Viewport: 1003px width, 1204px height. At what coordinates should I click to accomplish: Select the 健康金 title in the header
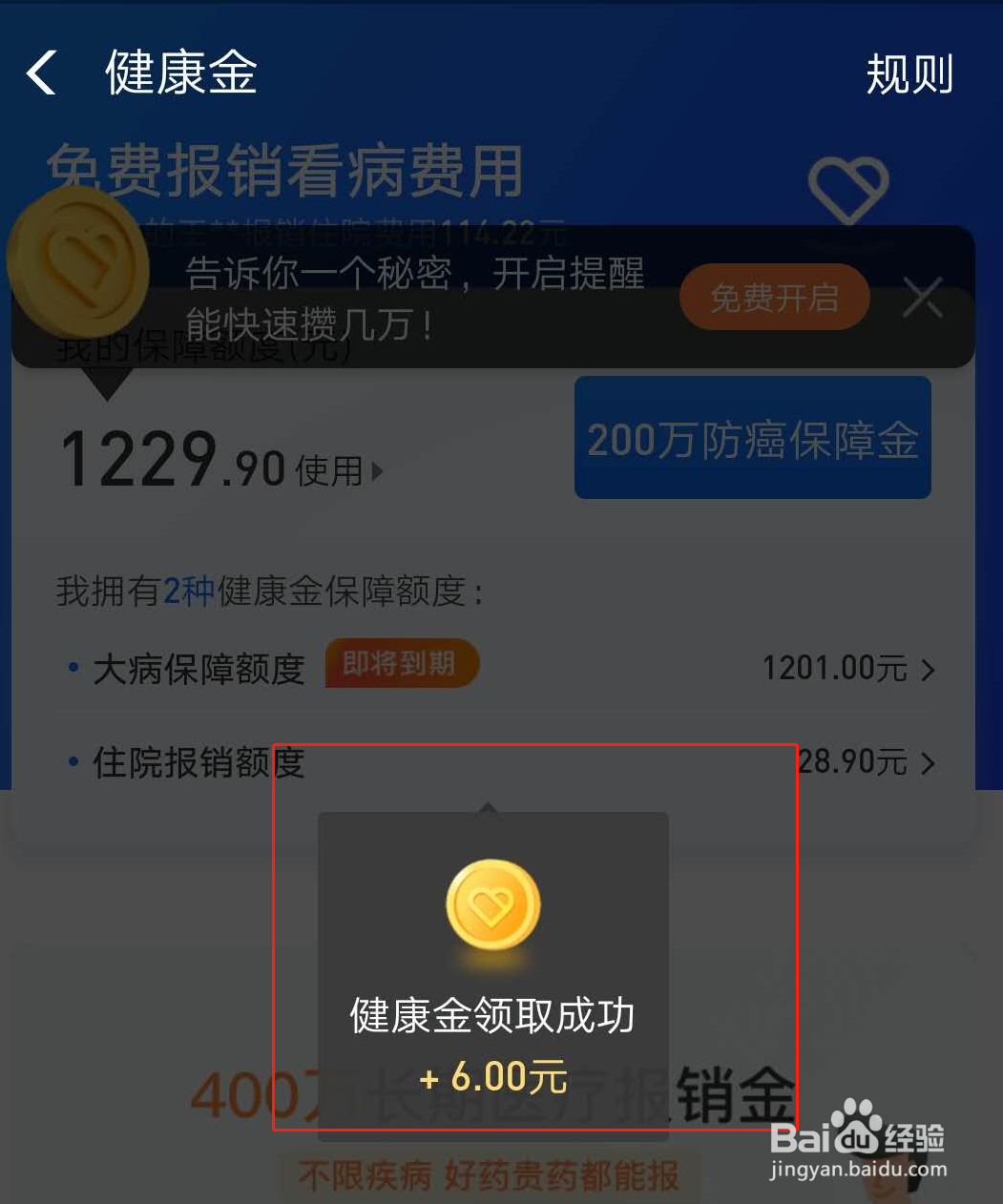click(179, 74)
